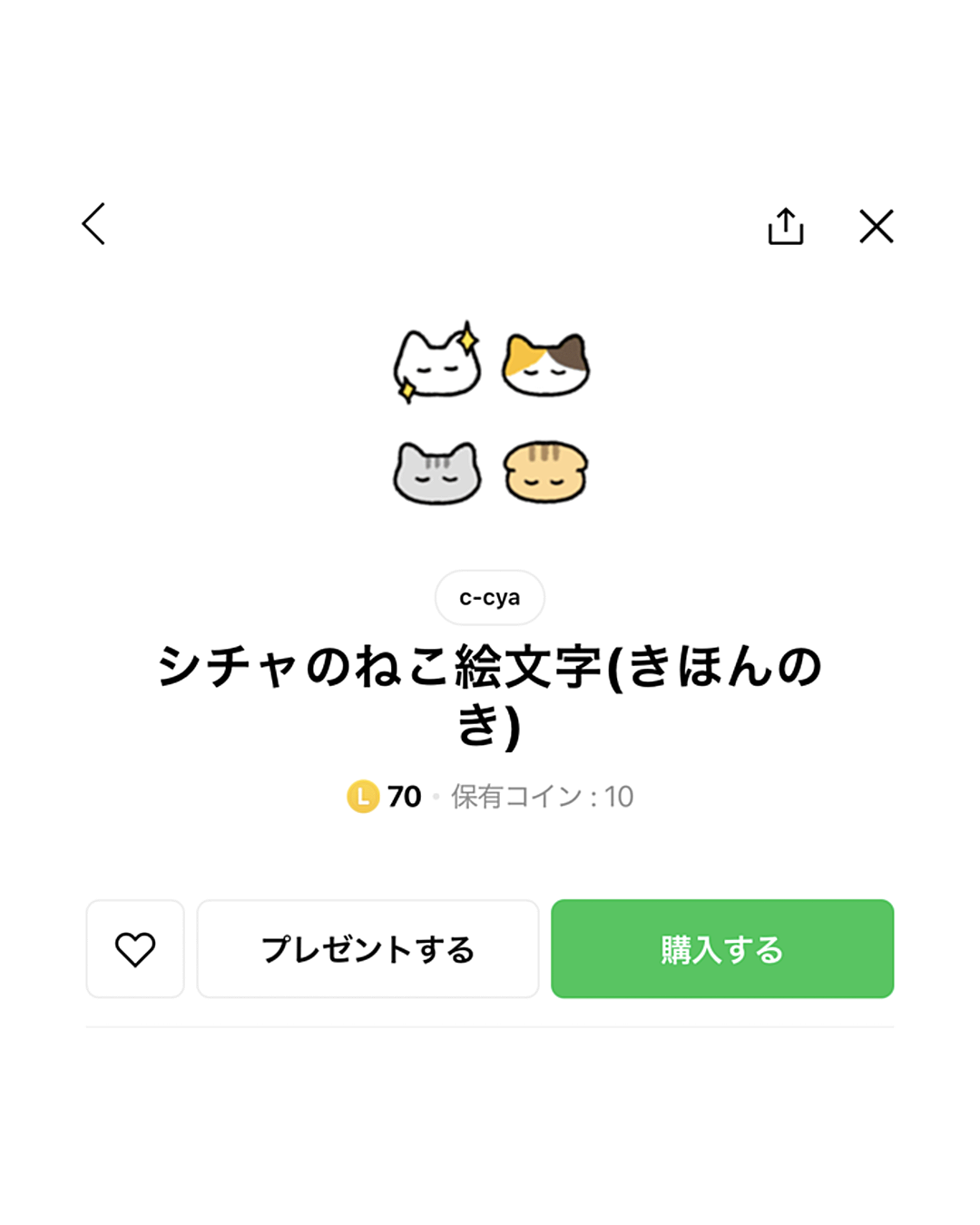980x1225 pixels.
Task: Close the emoji detail page
Action: tap(876, 226)
